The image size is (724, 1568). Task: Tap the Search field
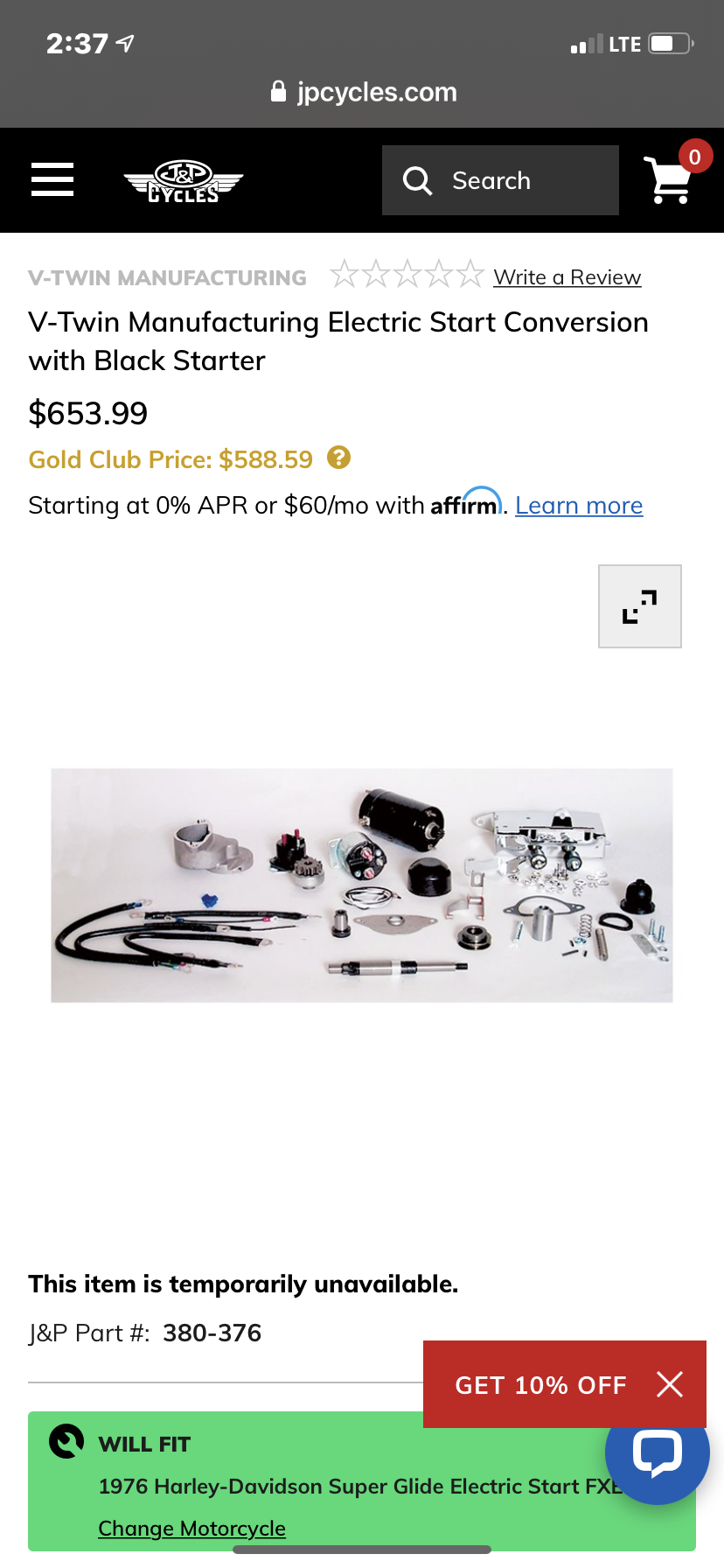pyautogui.click(x=500, y=180)
